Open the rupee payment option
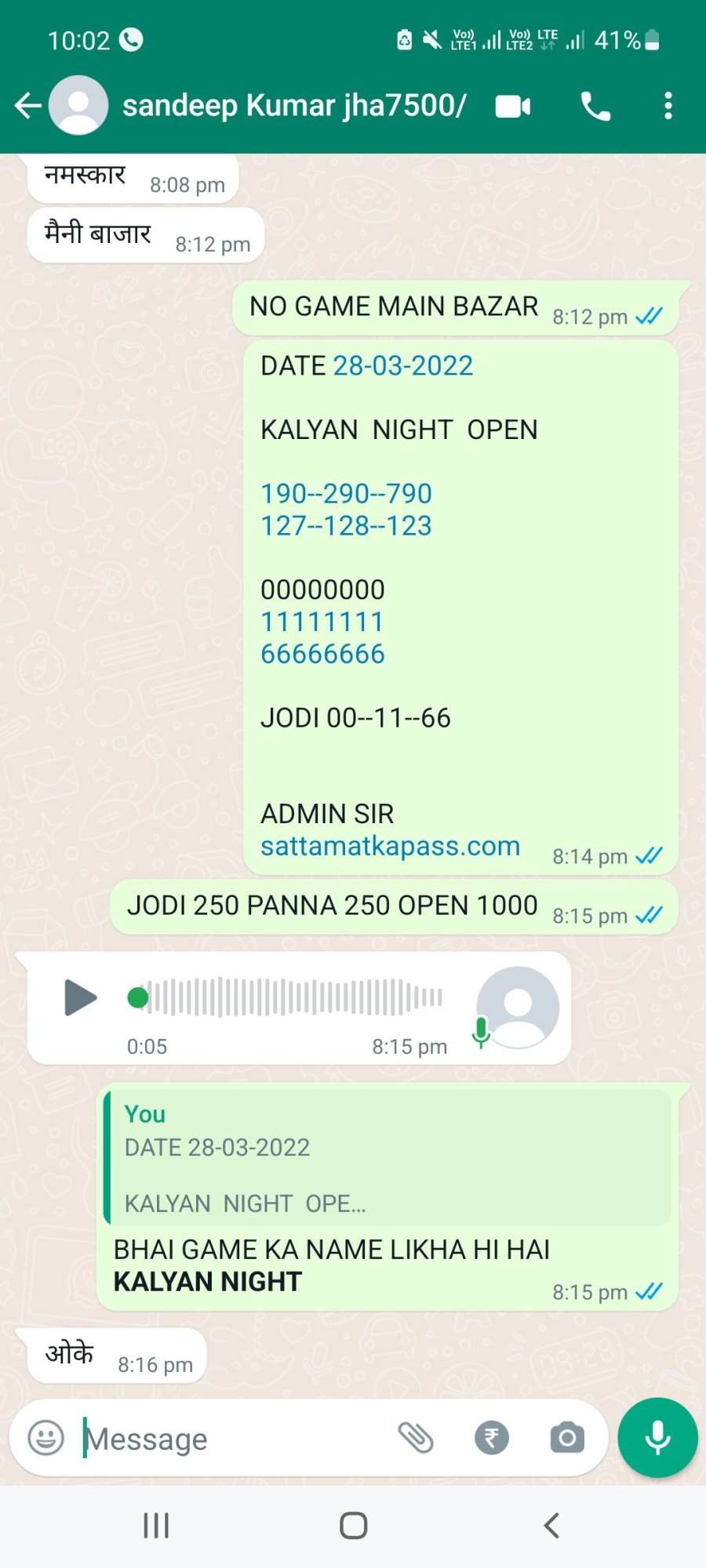706x1568 pixels. [x=492, y=1438]
